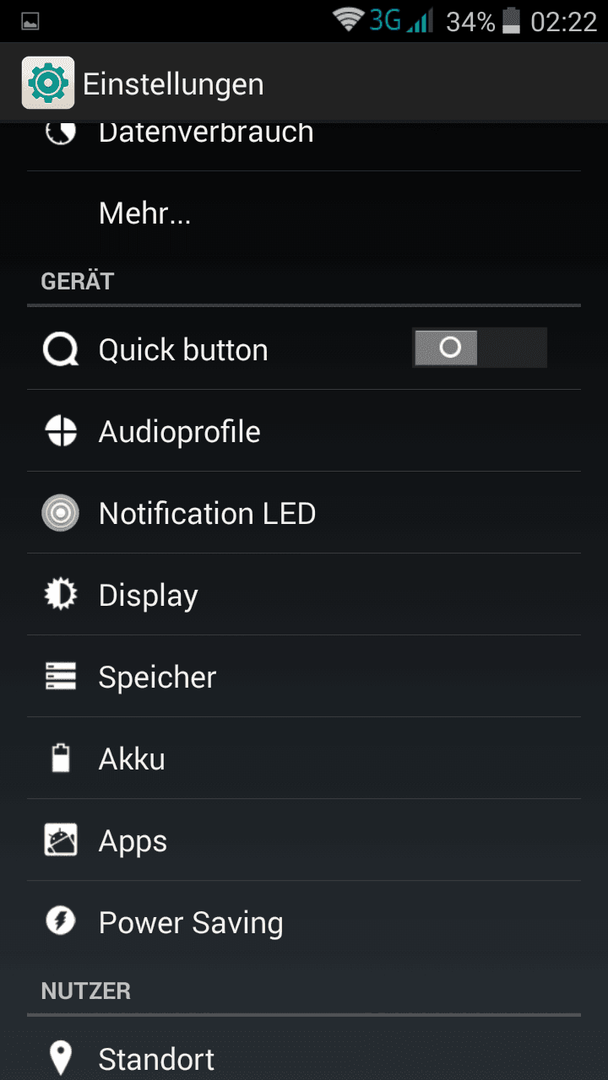The height and width of the screenshot is (1080, 608).
Task: Open the Akku battery settings
Action: (304, 758)
